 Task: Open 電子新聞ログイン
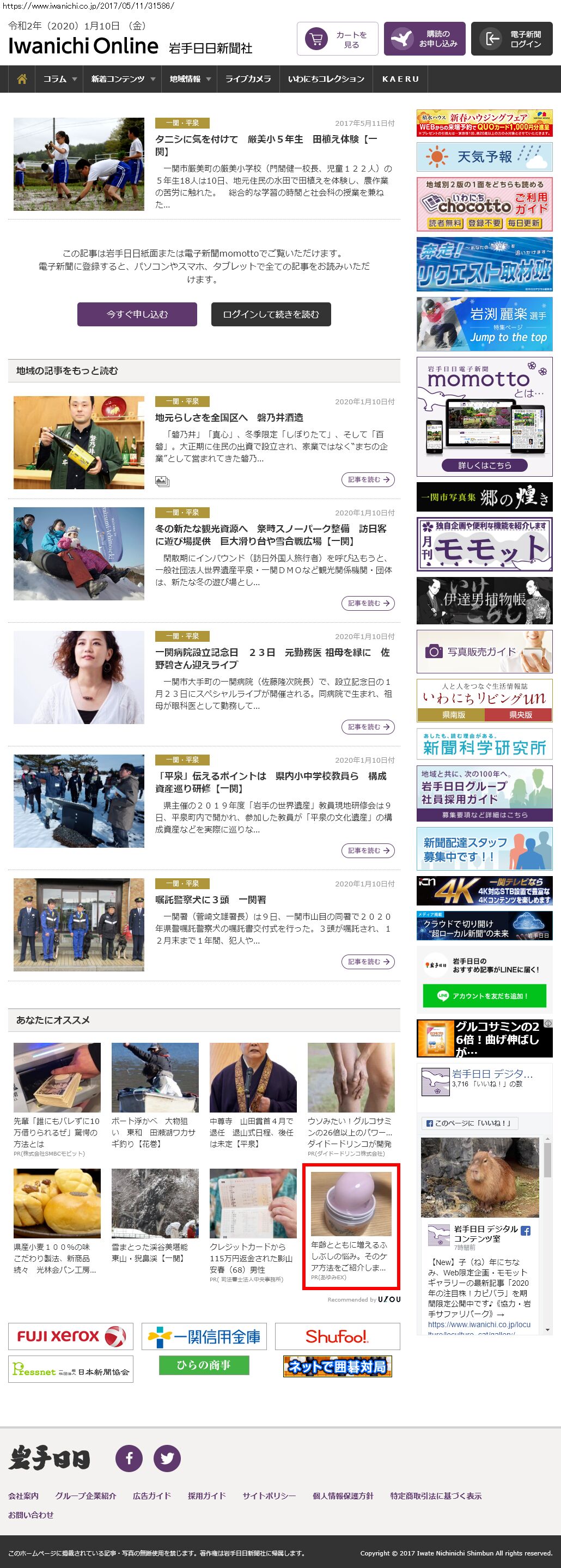[512, 39]
